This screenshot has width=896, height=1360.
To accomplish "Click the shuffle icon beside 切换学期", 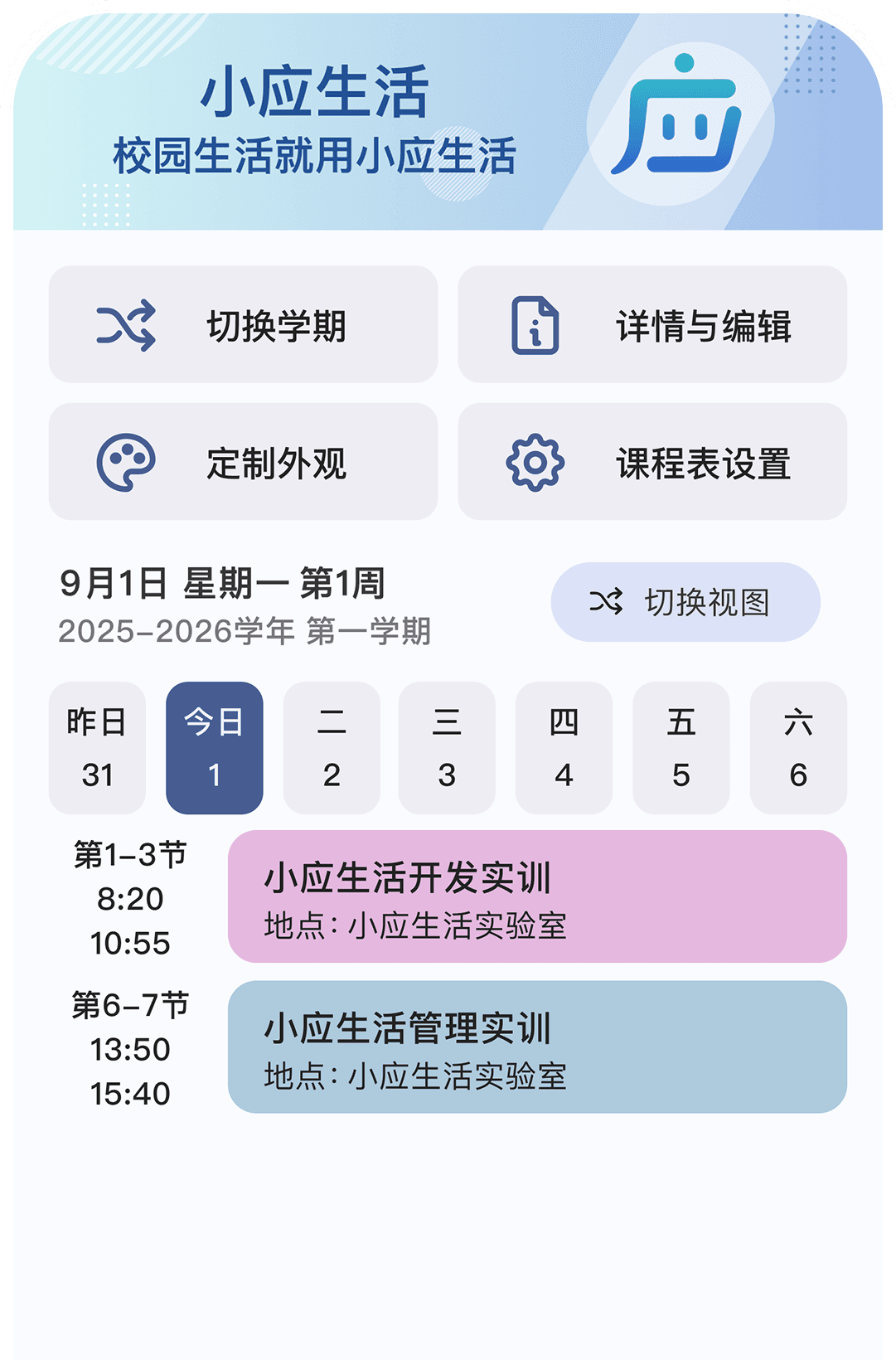I will 126,326.
